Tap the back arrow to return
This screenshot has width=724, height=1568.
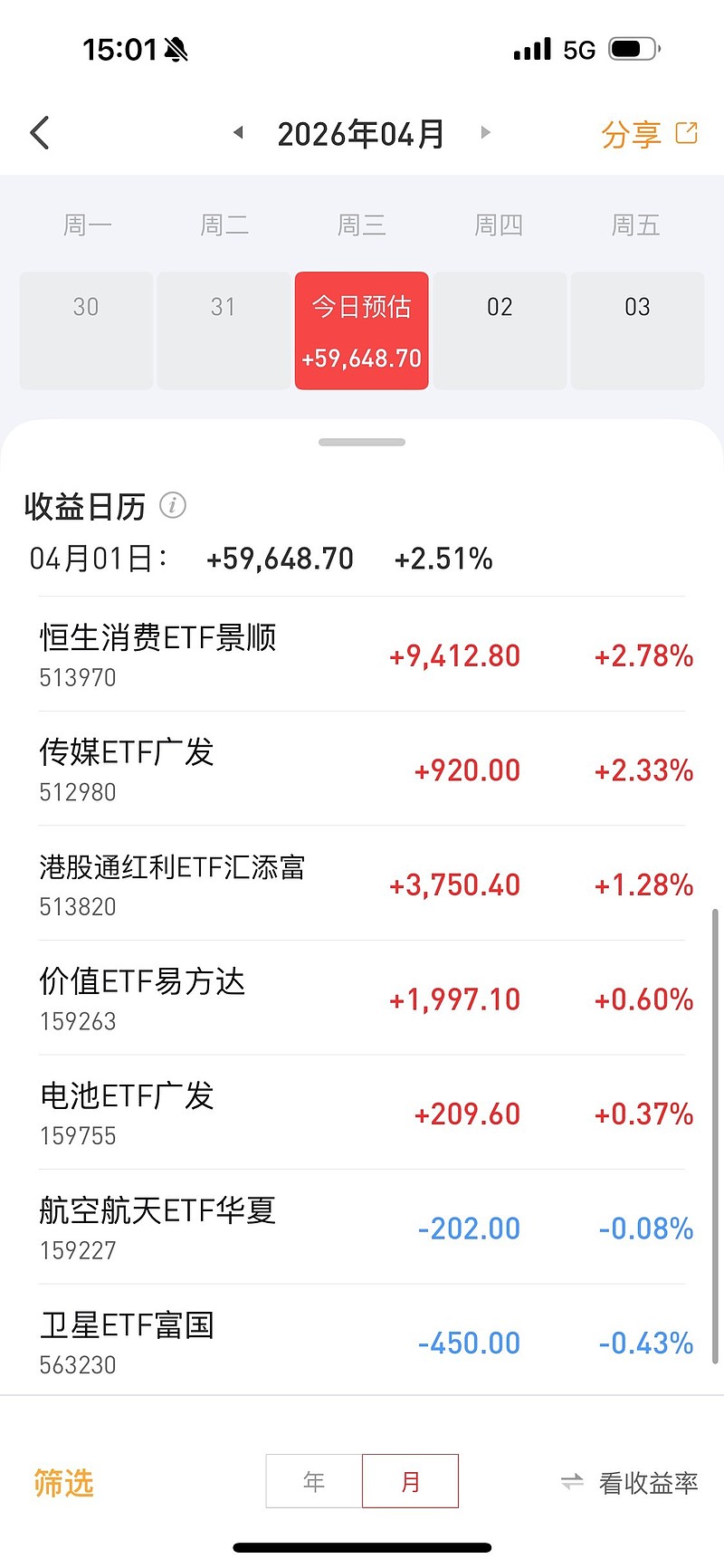(39, 131)
